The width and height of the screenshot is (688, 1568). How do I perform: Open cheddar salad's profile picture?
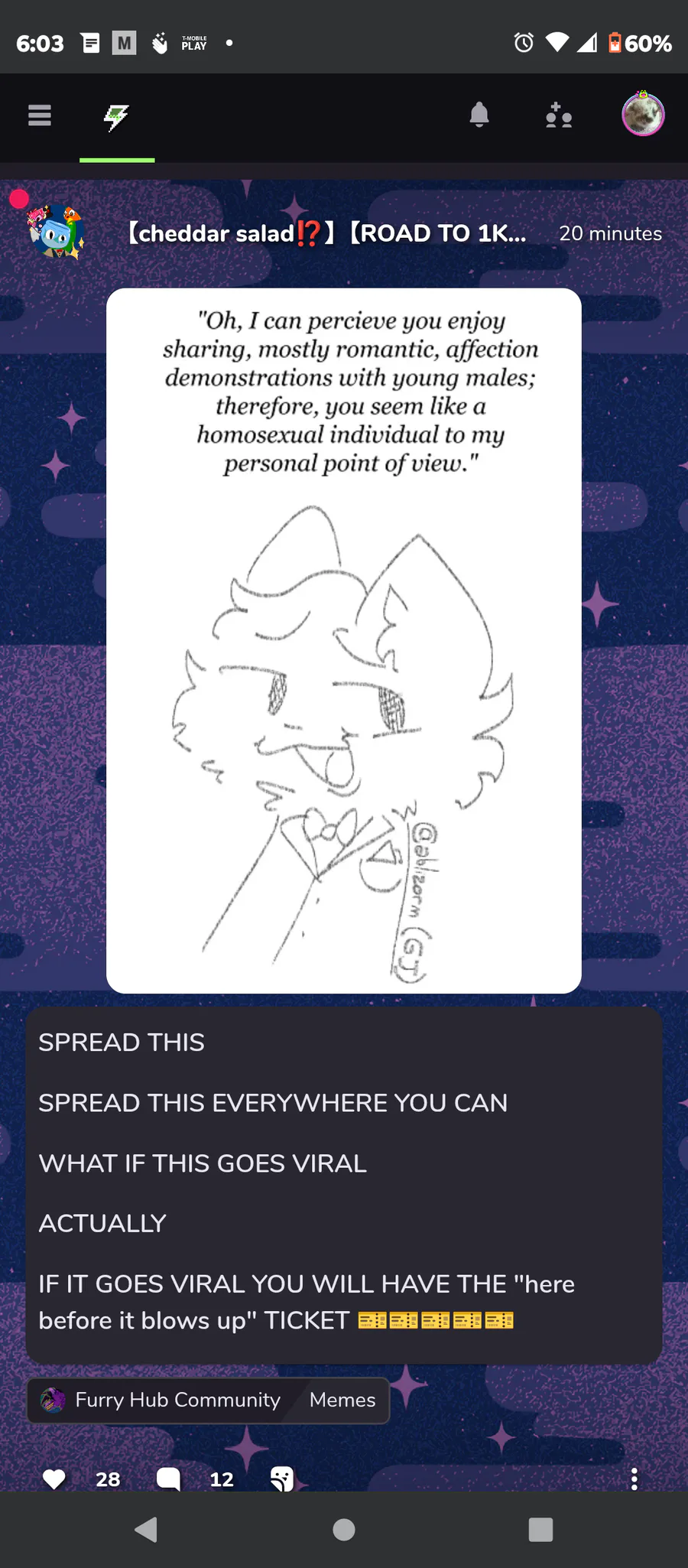(56, 232)
